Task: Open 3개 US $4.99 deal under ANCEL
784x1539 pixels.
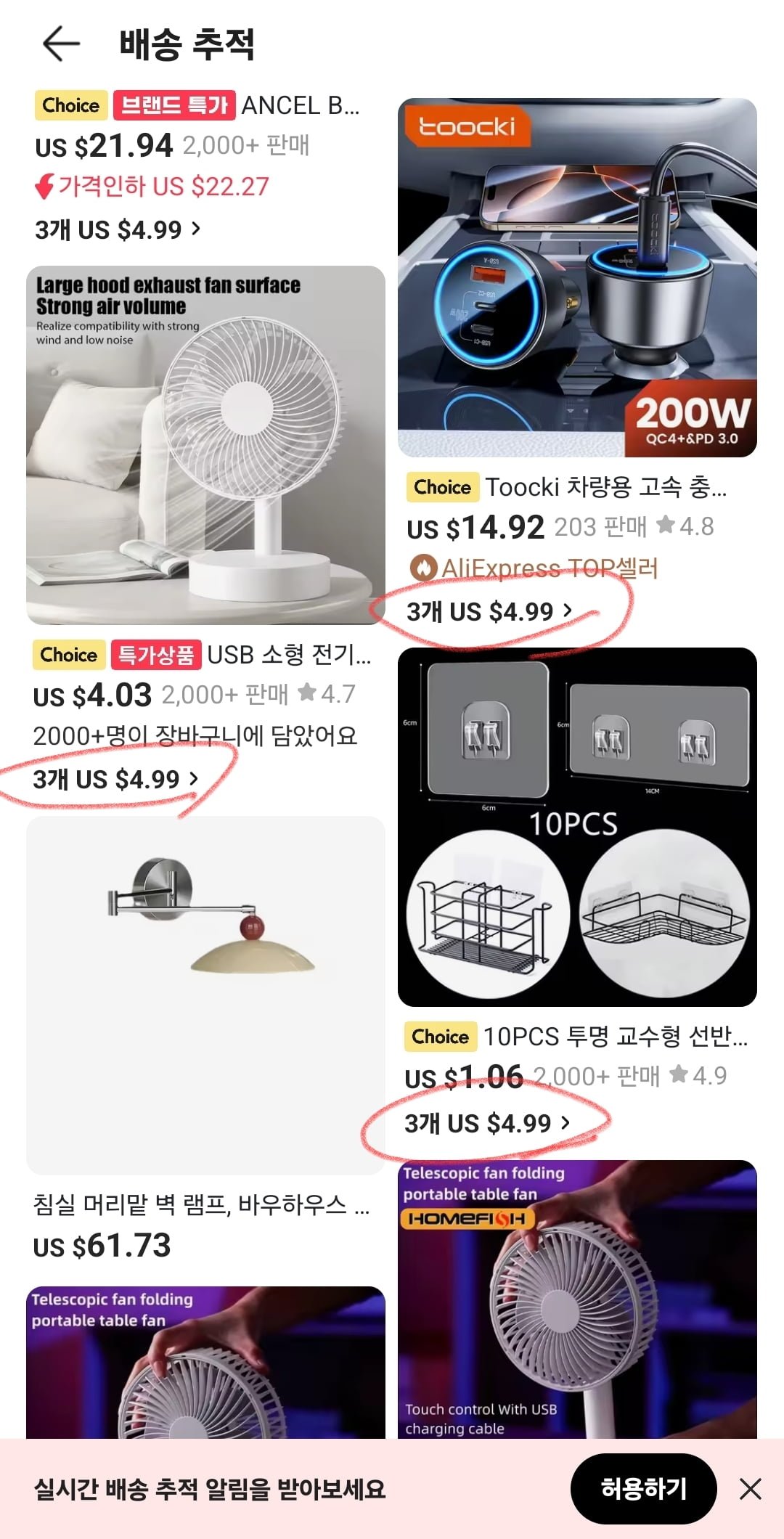Action: 118,229
